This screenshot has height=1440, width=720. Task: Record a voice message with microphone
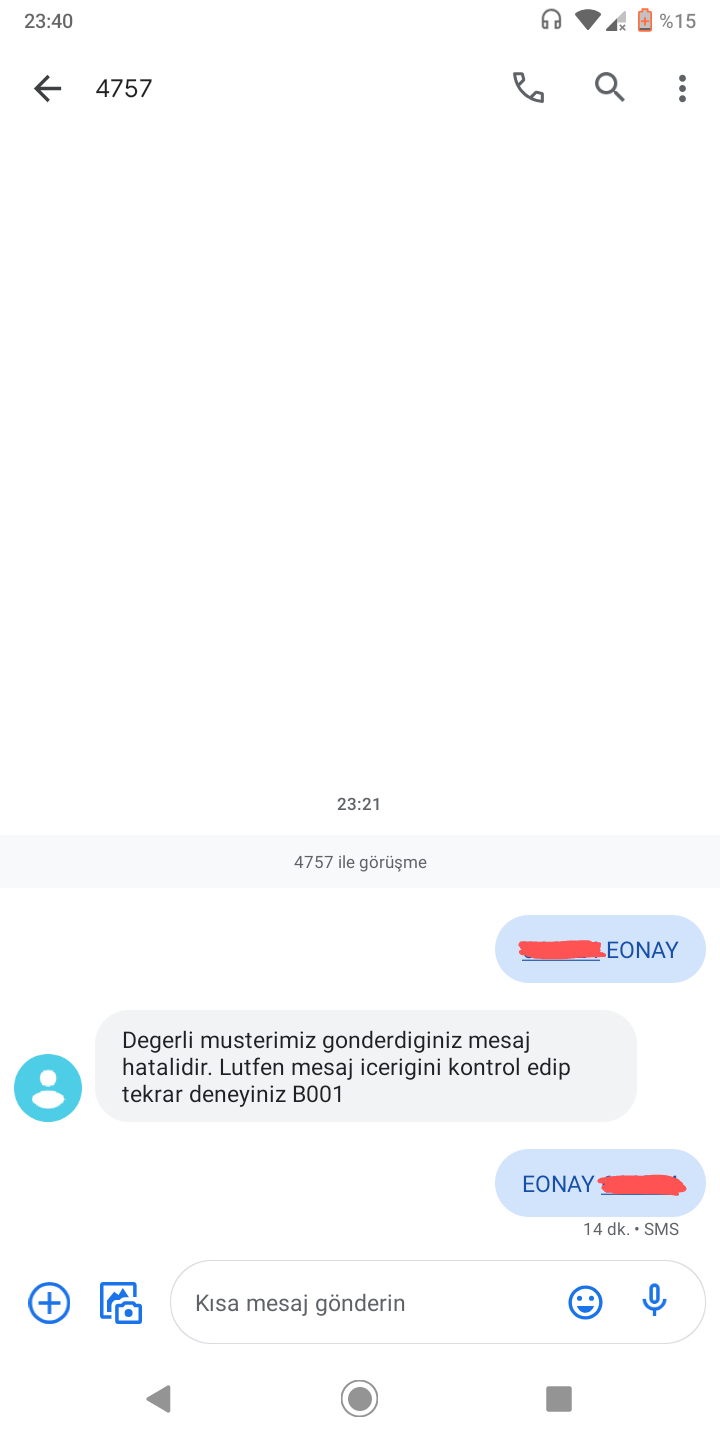[x=654, y=1301]
